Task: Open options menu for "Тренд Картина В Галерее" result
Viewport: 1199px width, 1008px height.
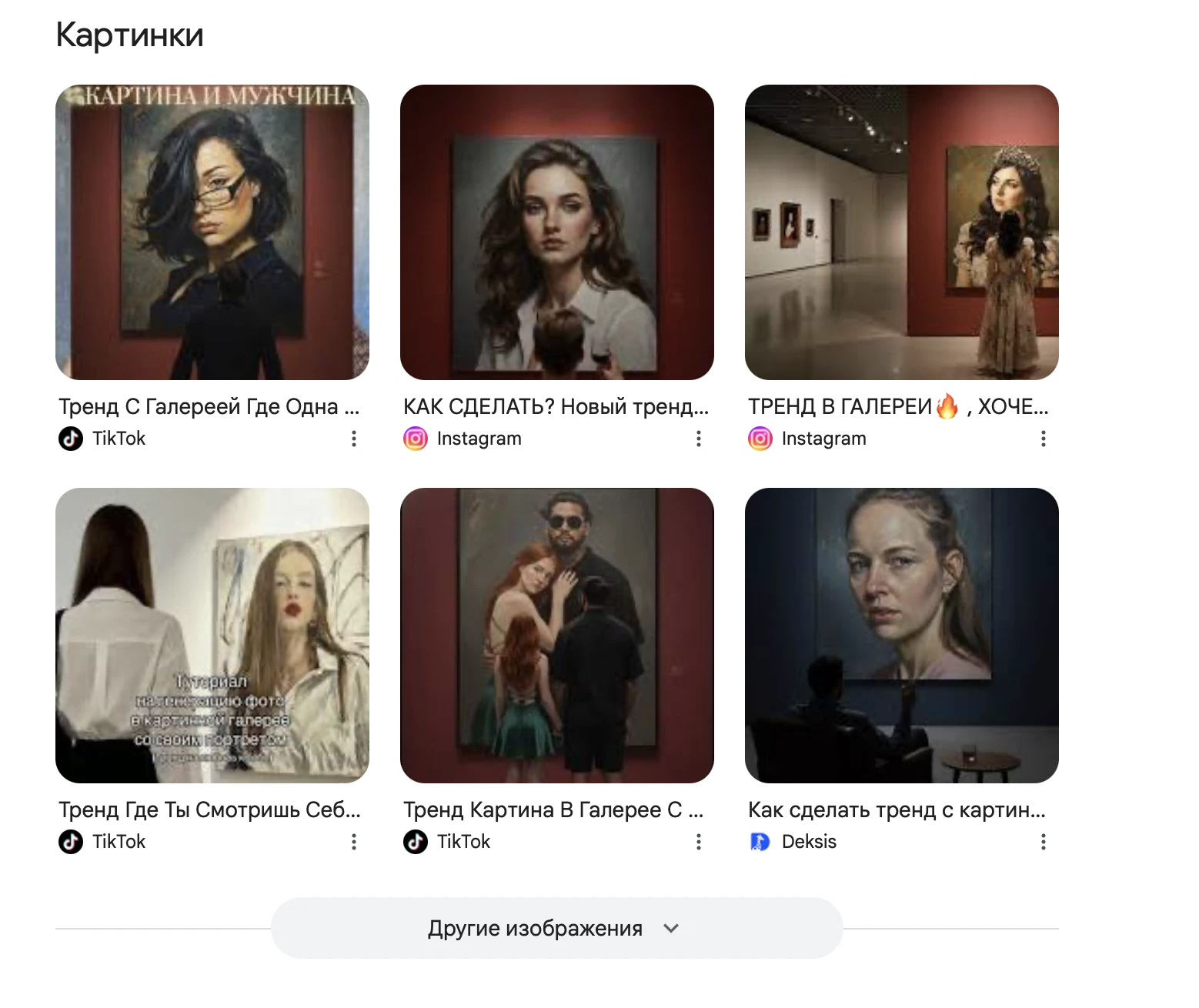Action: coord(699,842)
